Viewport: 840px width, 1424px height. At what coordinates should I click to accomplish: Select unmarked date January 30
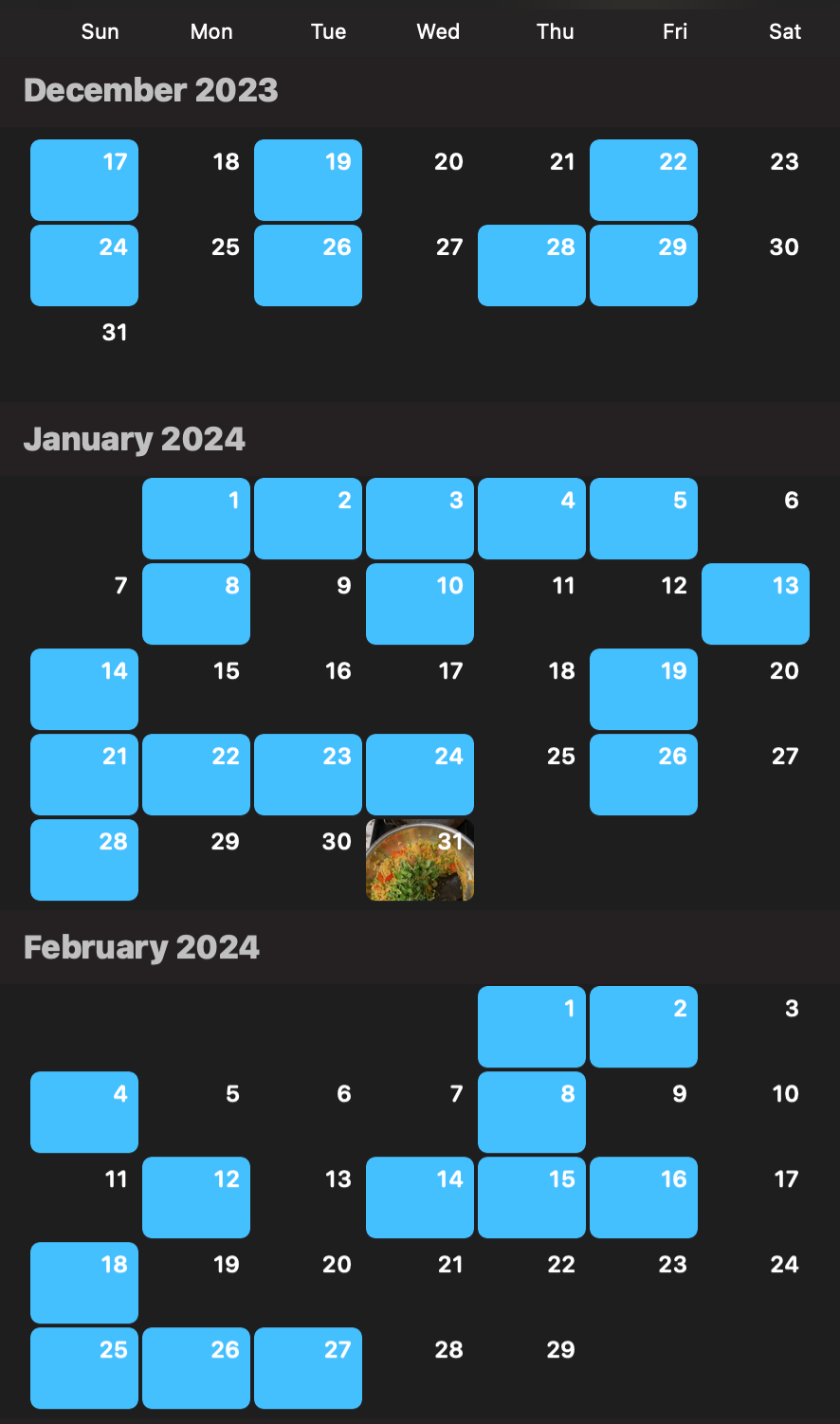click(x=308, y=860)
